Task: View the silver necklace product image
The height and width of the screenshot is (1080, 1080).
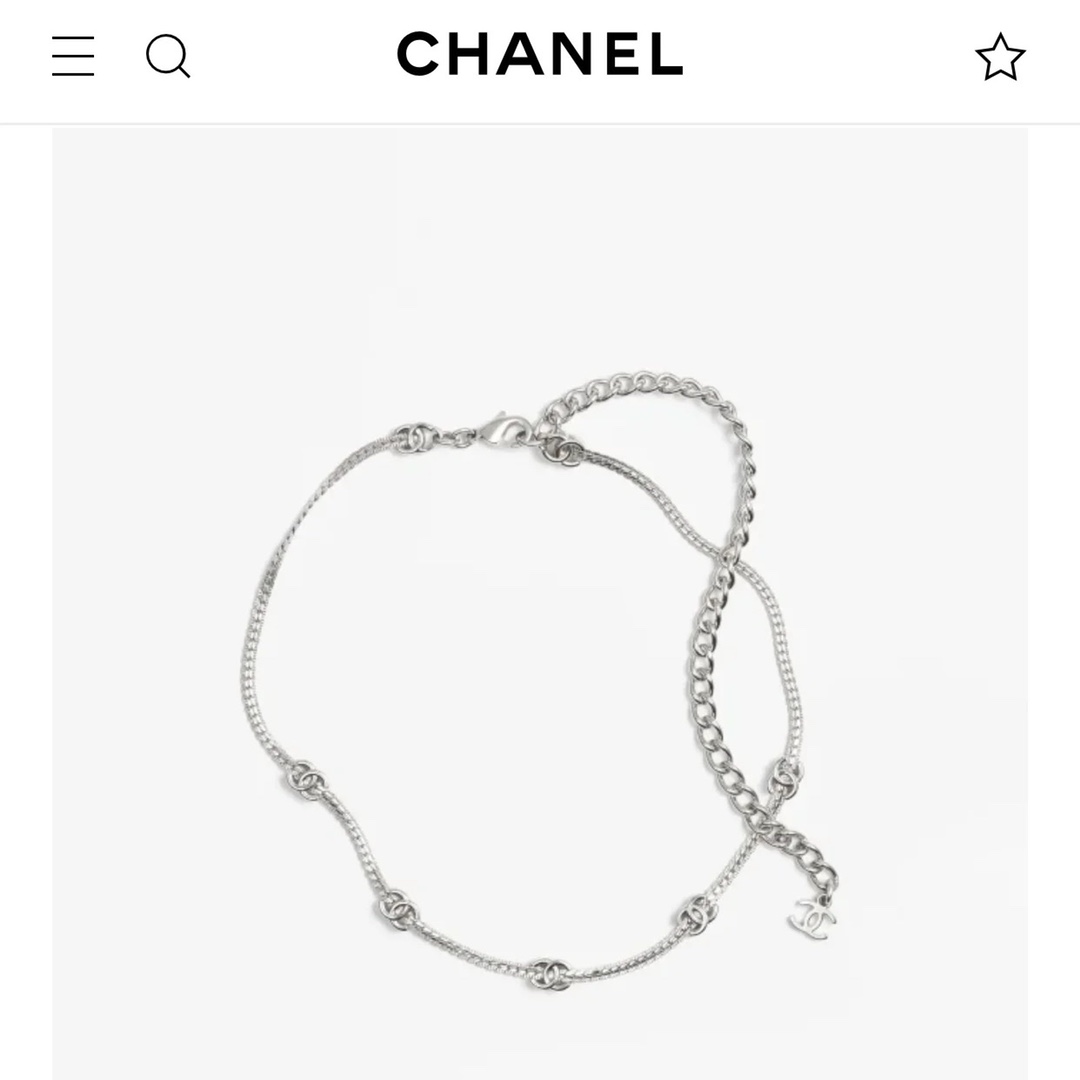Action: coord(540,640)
